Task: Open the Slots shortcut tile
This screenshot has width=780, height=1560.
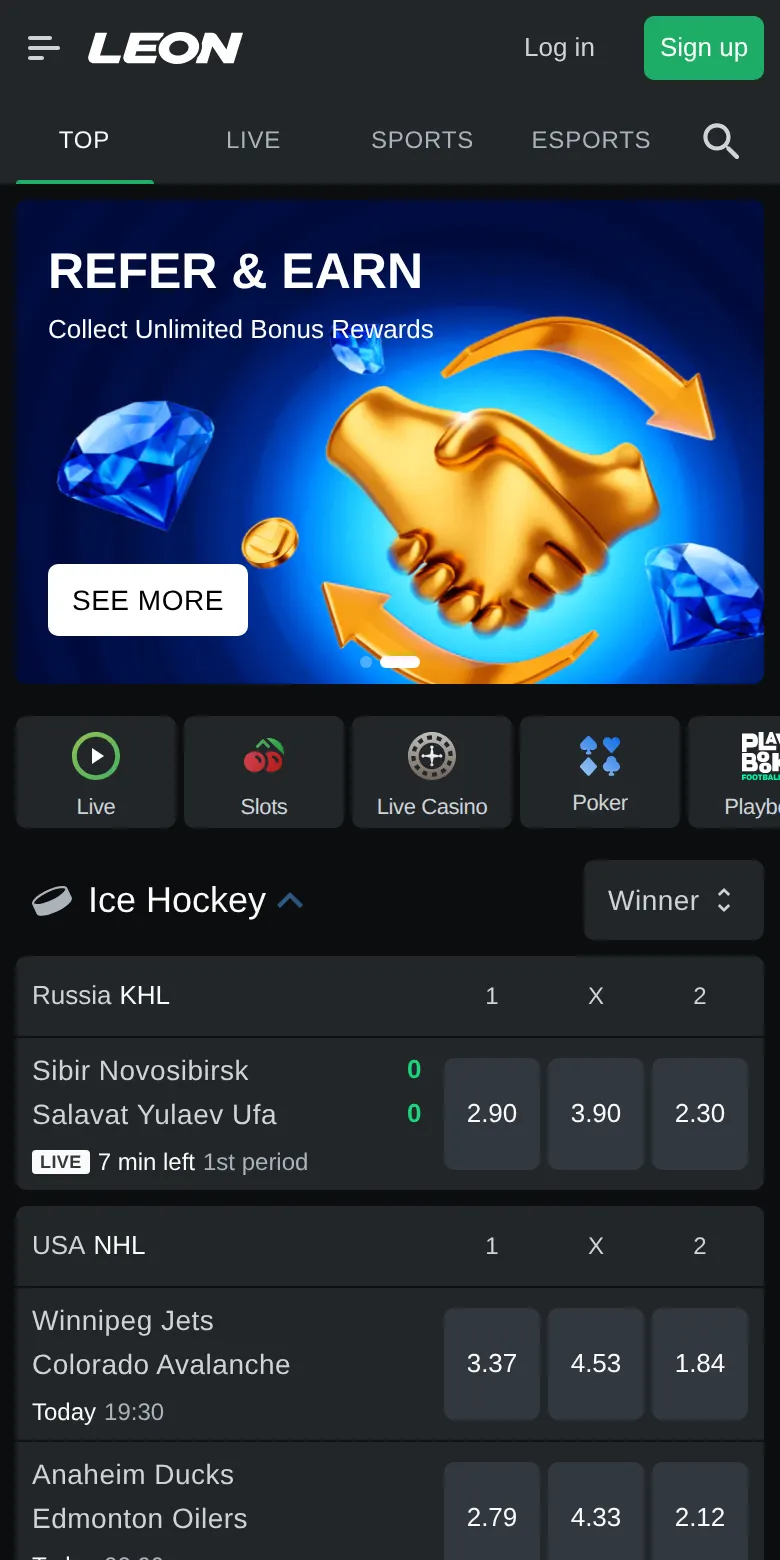Action: (x=264, y=772)
